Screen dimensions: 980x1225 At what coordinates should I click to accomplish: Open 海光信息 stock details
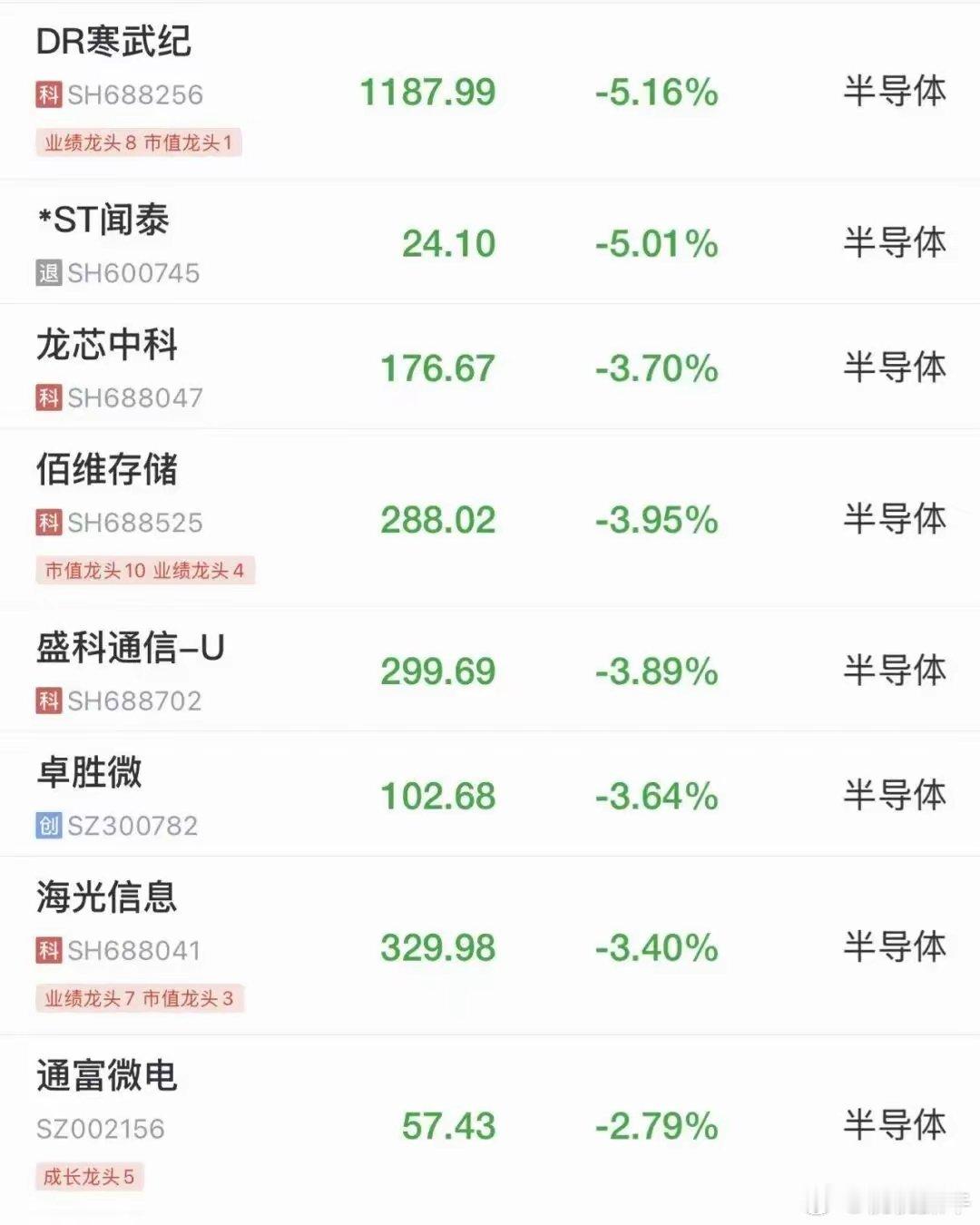point(490,946)
